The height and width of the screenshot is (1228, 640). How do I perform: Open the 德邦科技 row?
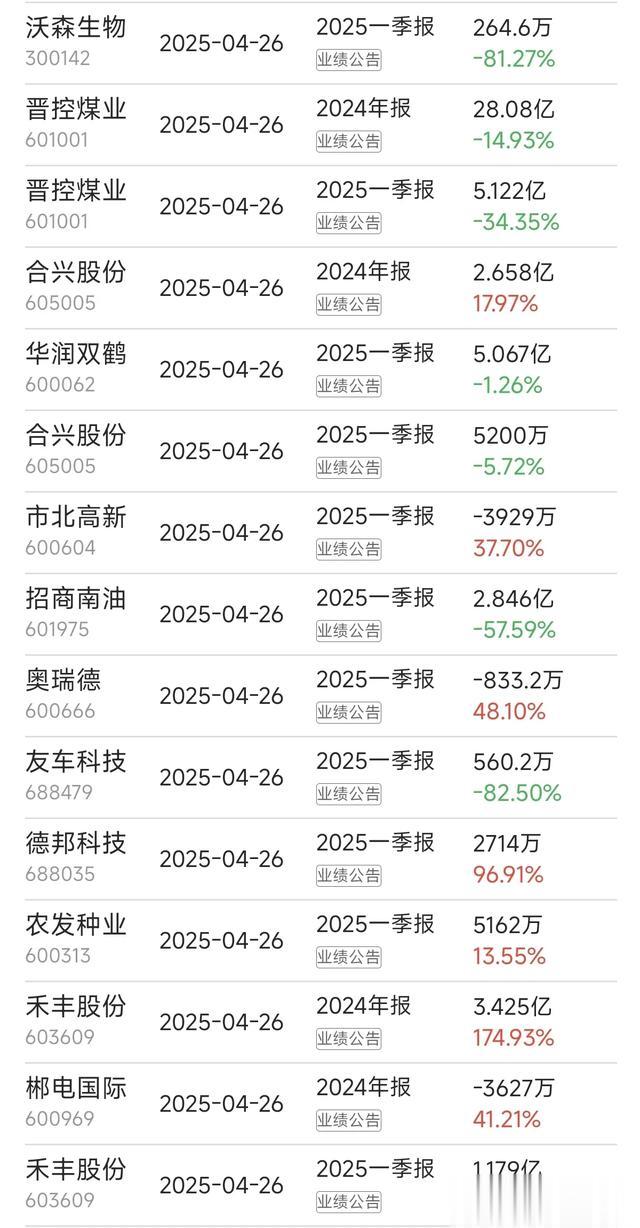(x=320, y=859)
